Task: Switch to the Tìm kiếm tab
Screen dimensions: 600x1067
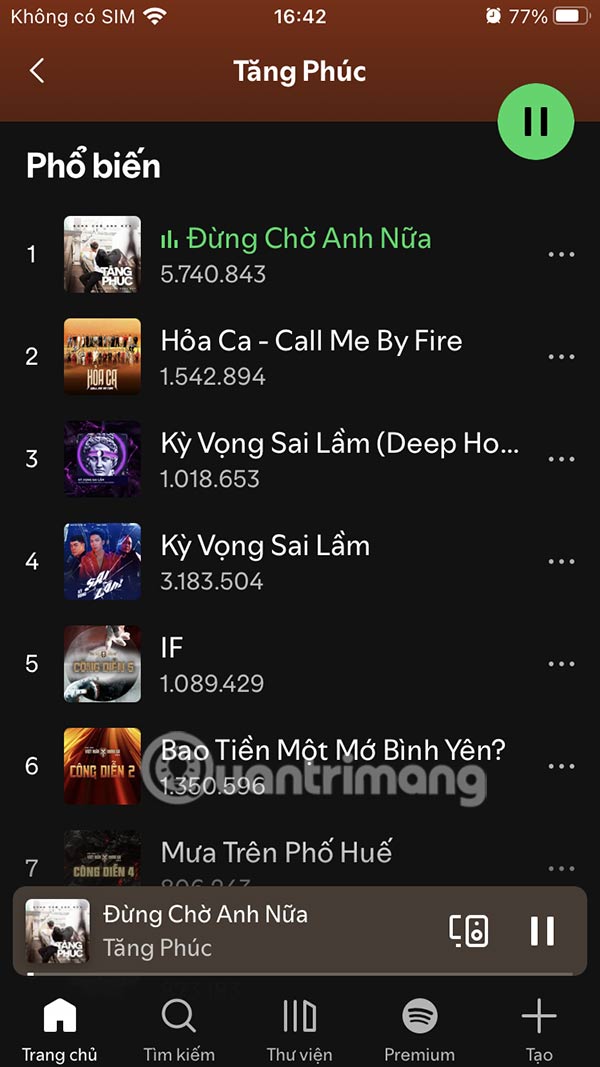Action: click(178, 1031)
